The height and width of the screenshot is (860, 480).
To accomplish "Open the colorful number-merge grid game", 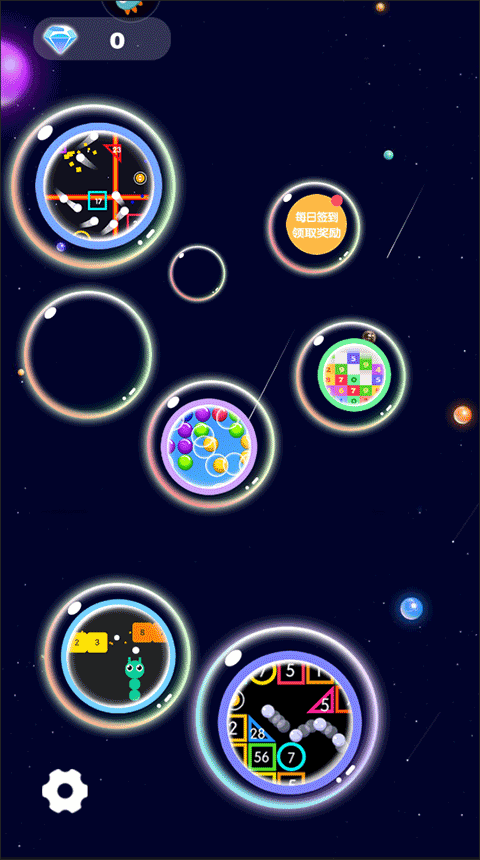I will coord(354,375).
